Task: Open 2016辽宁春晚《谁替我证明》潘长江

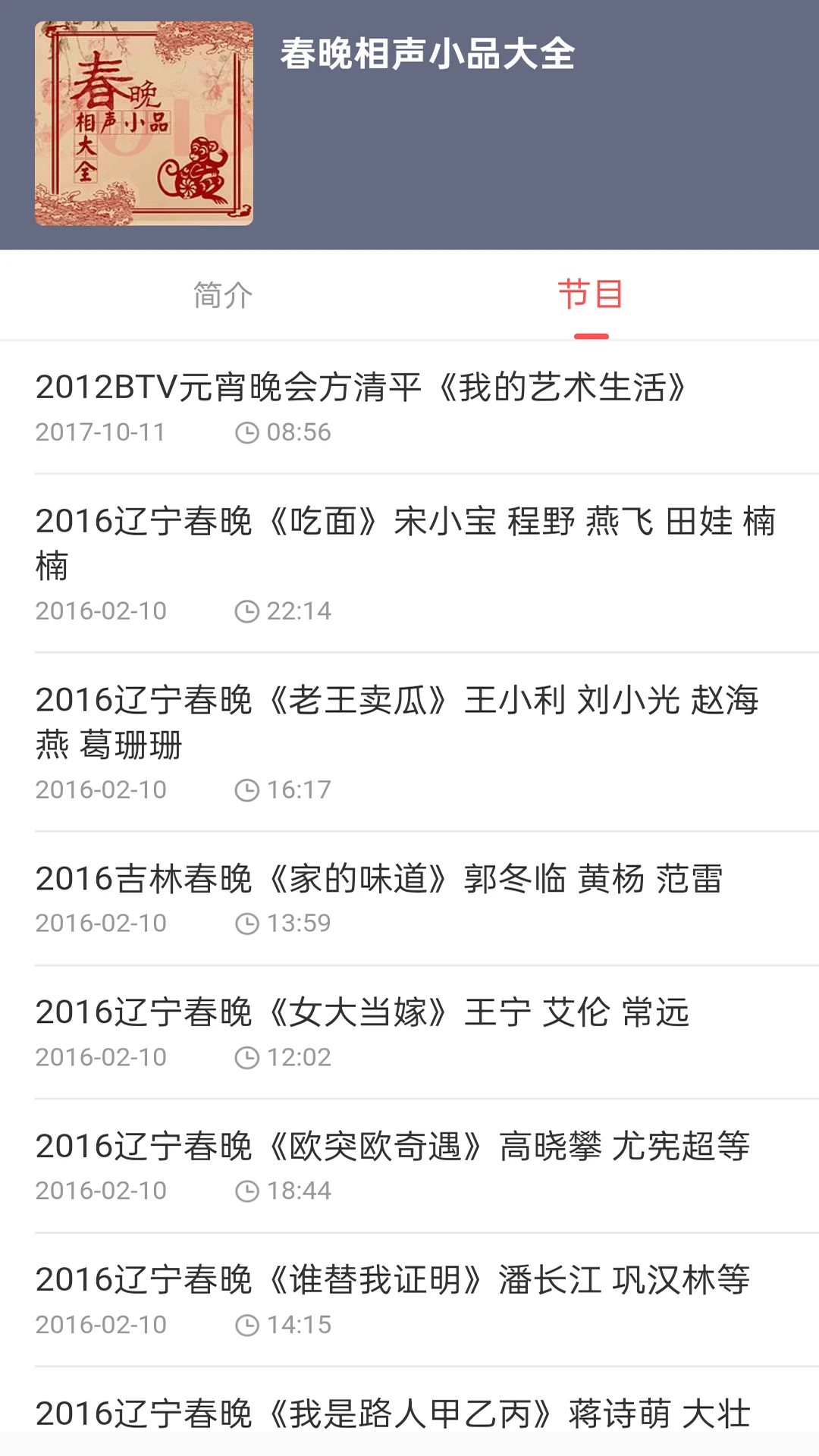Action: coord(392,1280)
